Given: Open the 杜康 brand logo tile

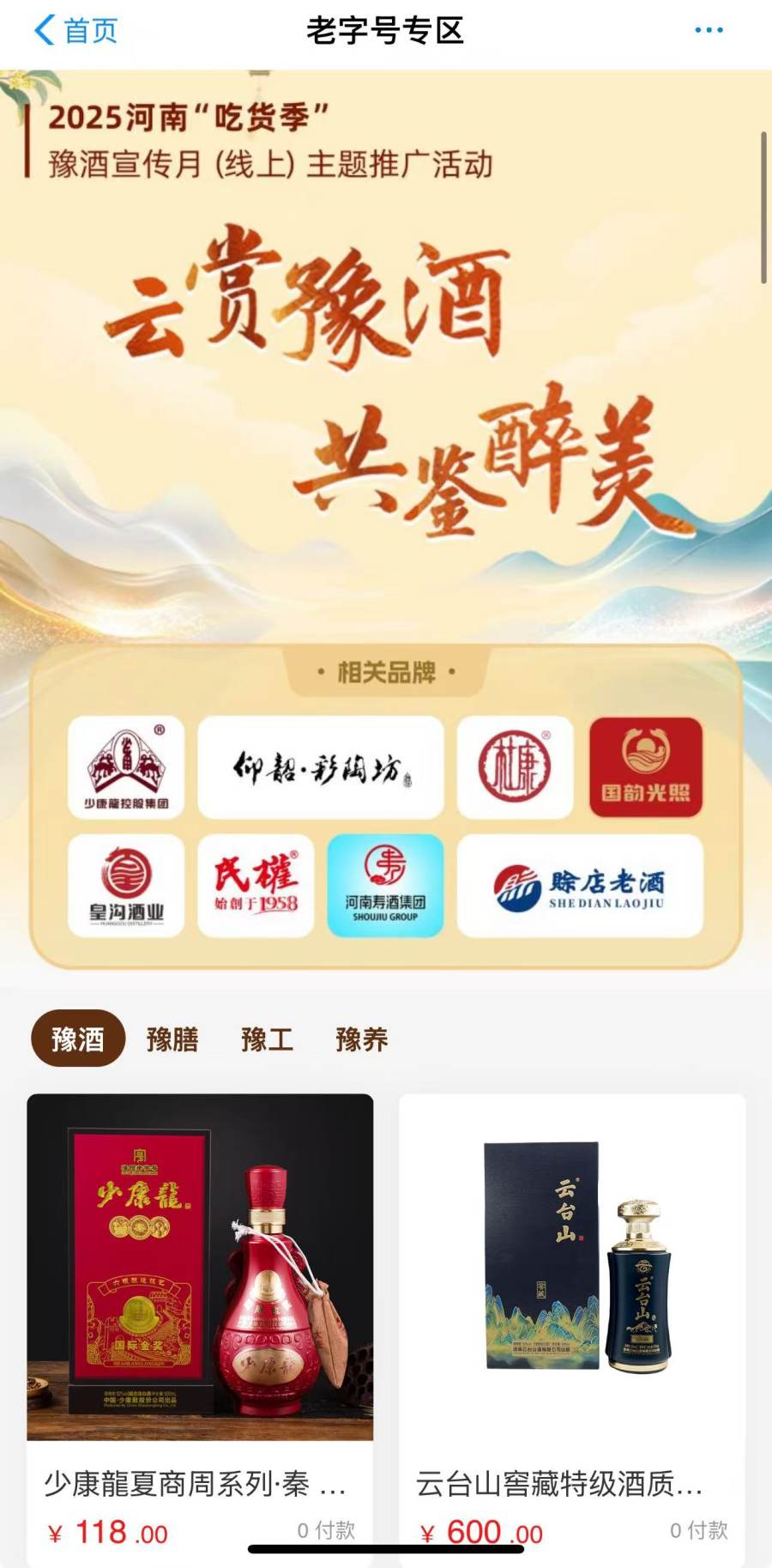Looking at the screenshot, I should tap(515, 766).
